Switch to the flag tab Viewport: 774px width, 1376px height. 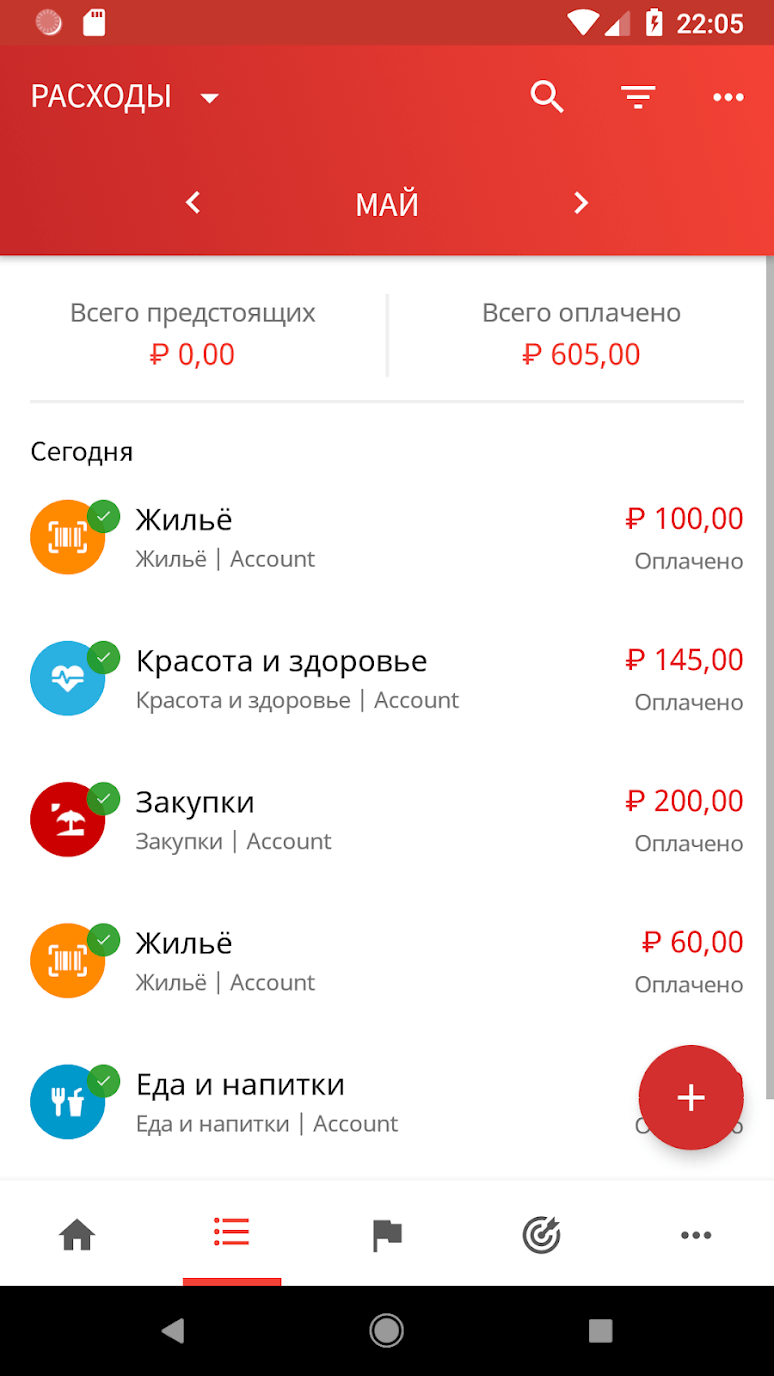click(387, 1236)
